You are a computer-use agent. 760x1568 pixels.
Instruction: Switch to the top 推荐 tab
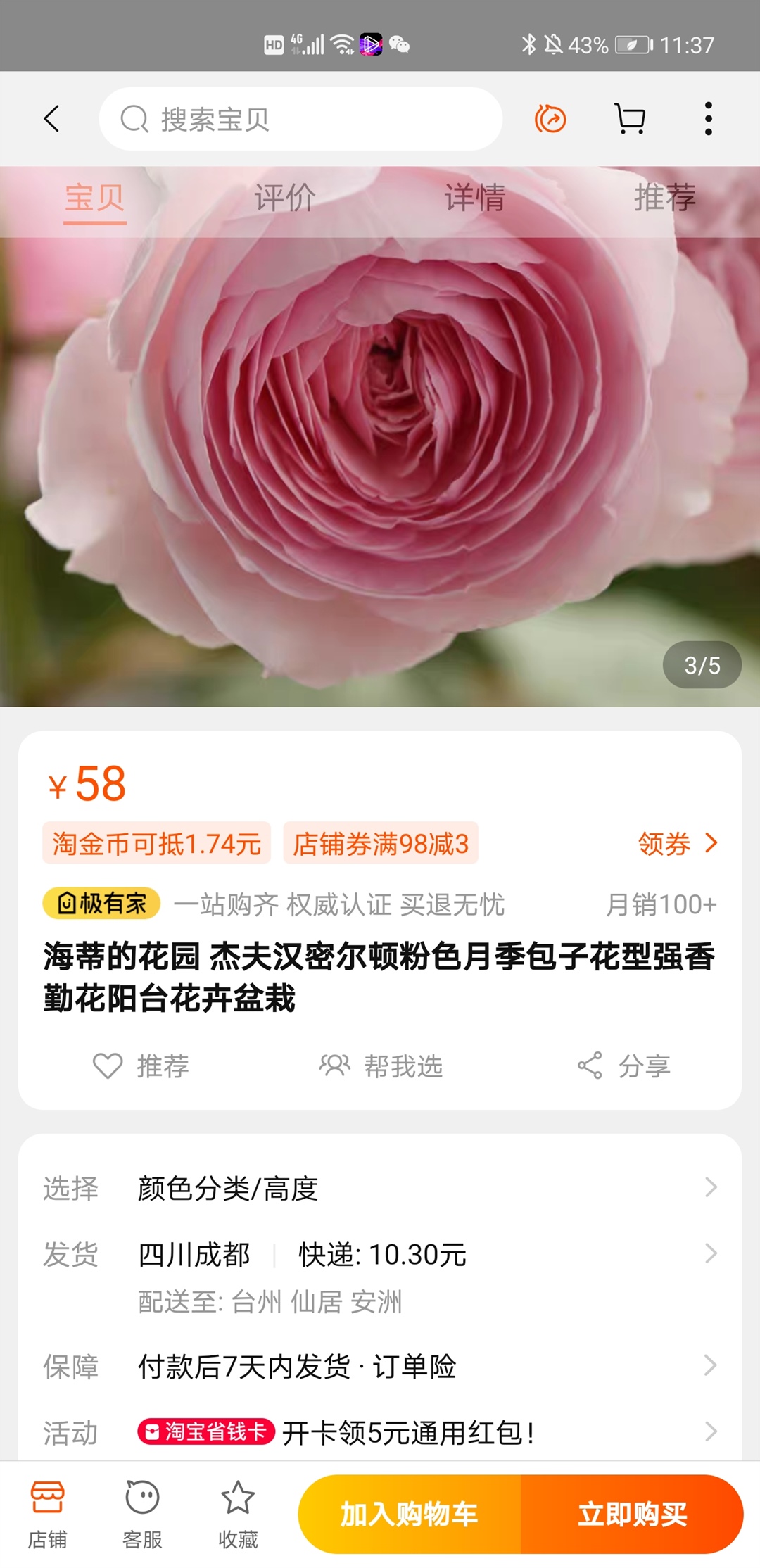coord(664,198)
